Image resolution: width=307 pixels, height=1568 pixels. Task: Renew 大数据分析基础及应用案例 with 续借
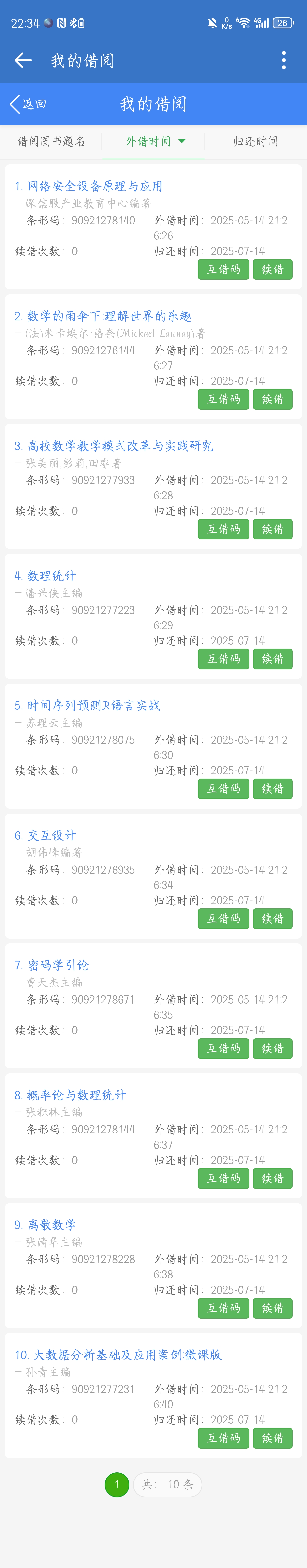(272, 1438)
